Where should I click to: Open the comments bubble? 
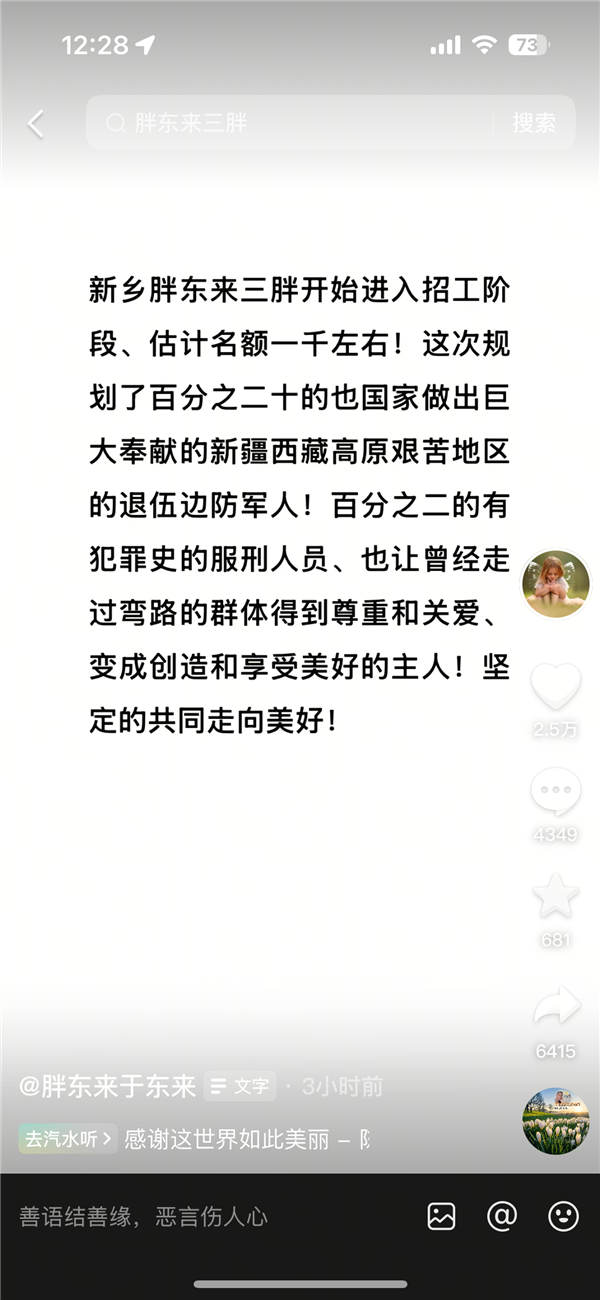[555, 792]
